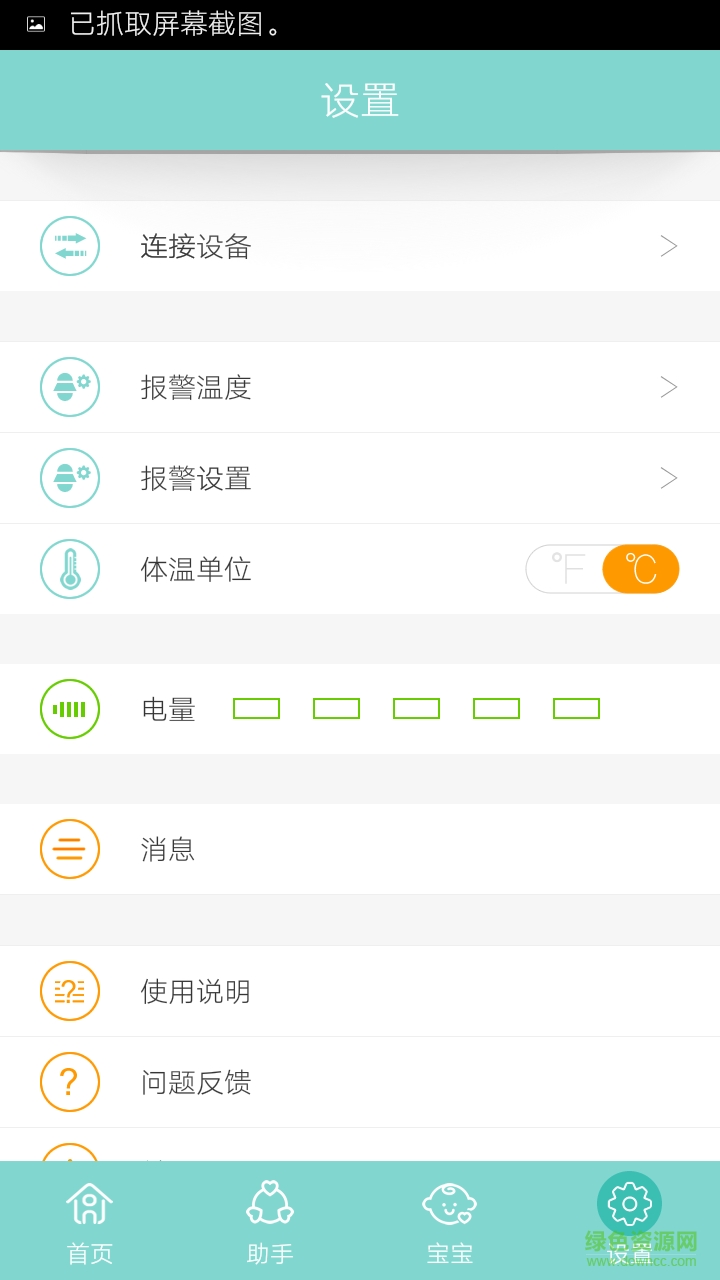The height and width of the screenshot is (1280, 720).
Task: Open the 问题反馈 feedback page
Action: [x=197, y=1082]
